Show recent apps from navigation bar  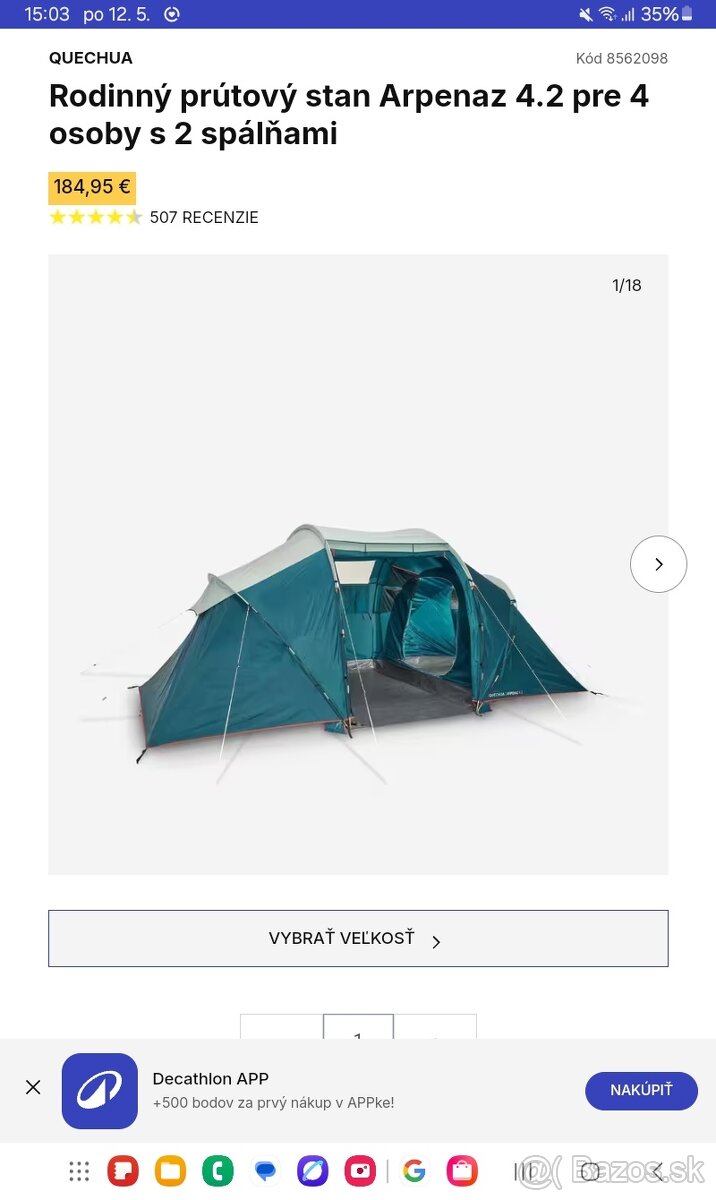click(x=524, y=1171)
